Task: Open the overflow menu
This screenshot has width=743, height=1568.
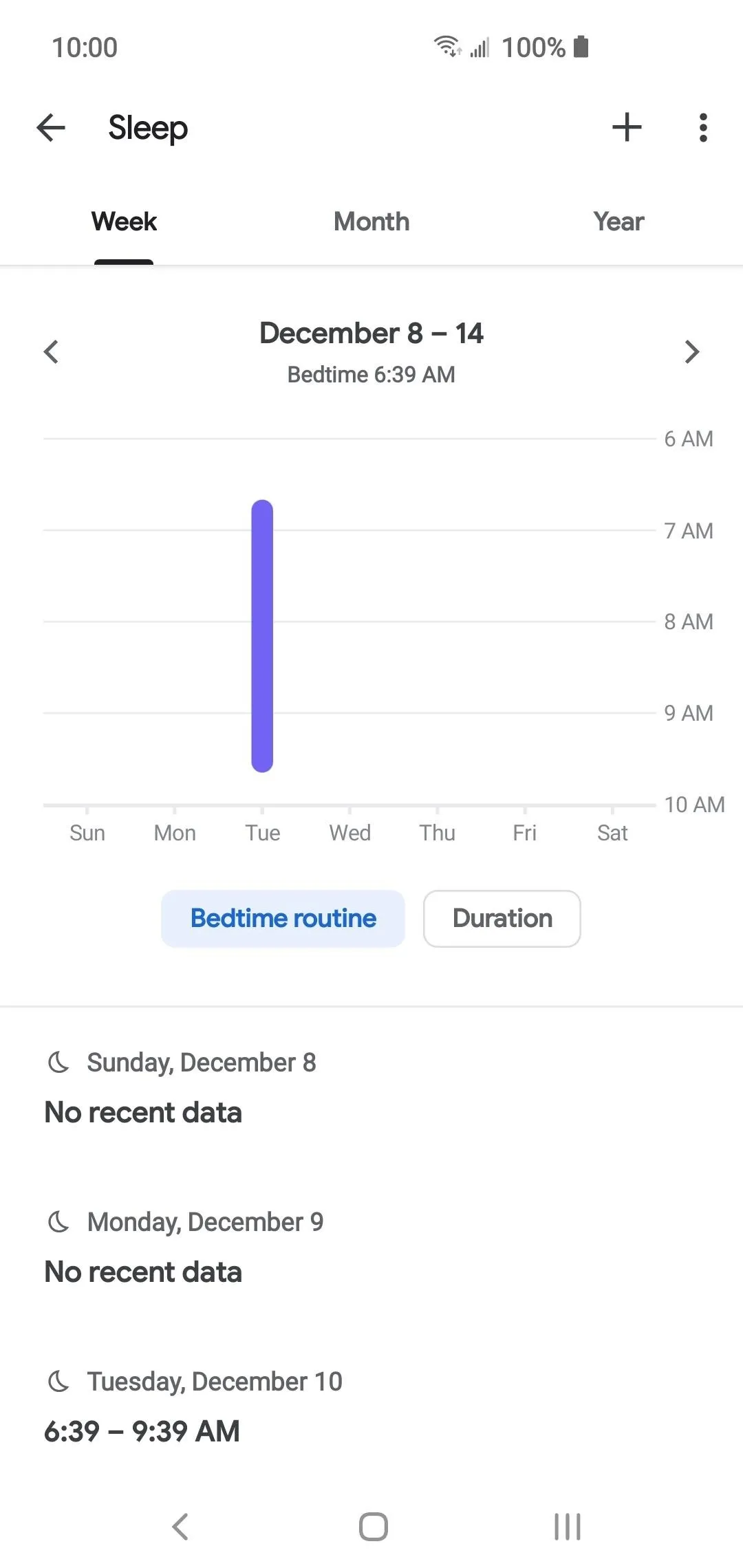Action: [x=702, y=128]
